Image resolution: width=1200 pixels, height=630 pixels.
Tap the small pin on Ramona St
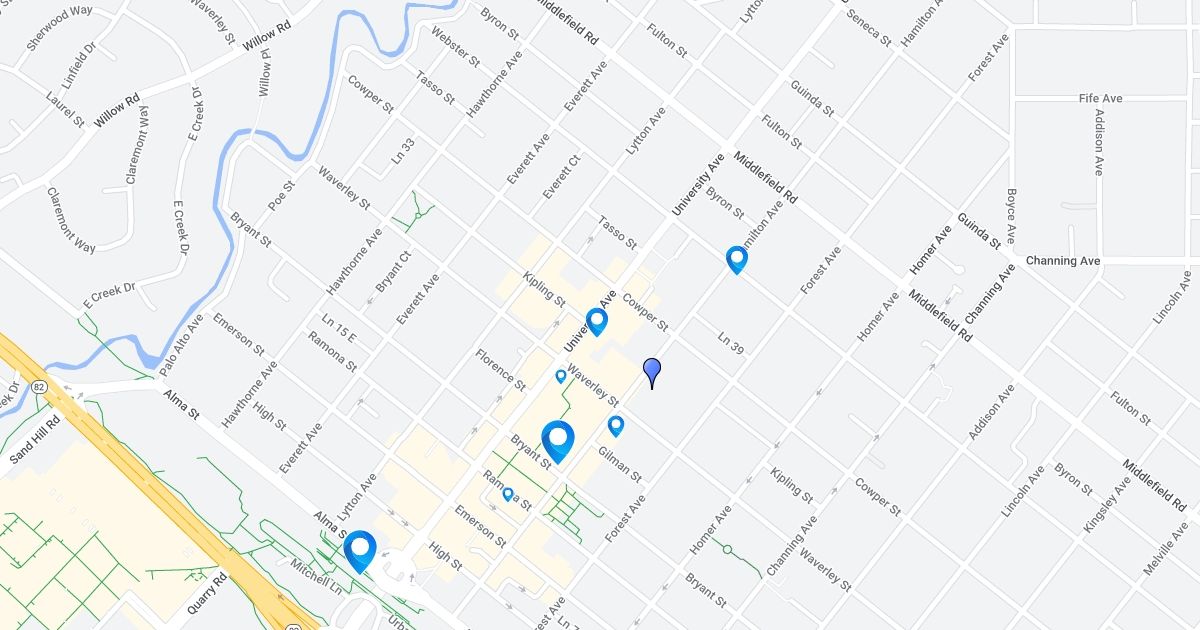(x=508, y=494)
